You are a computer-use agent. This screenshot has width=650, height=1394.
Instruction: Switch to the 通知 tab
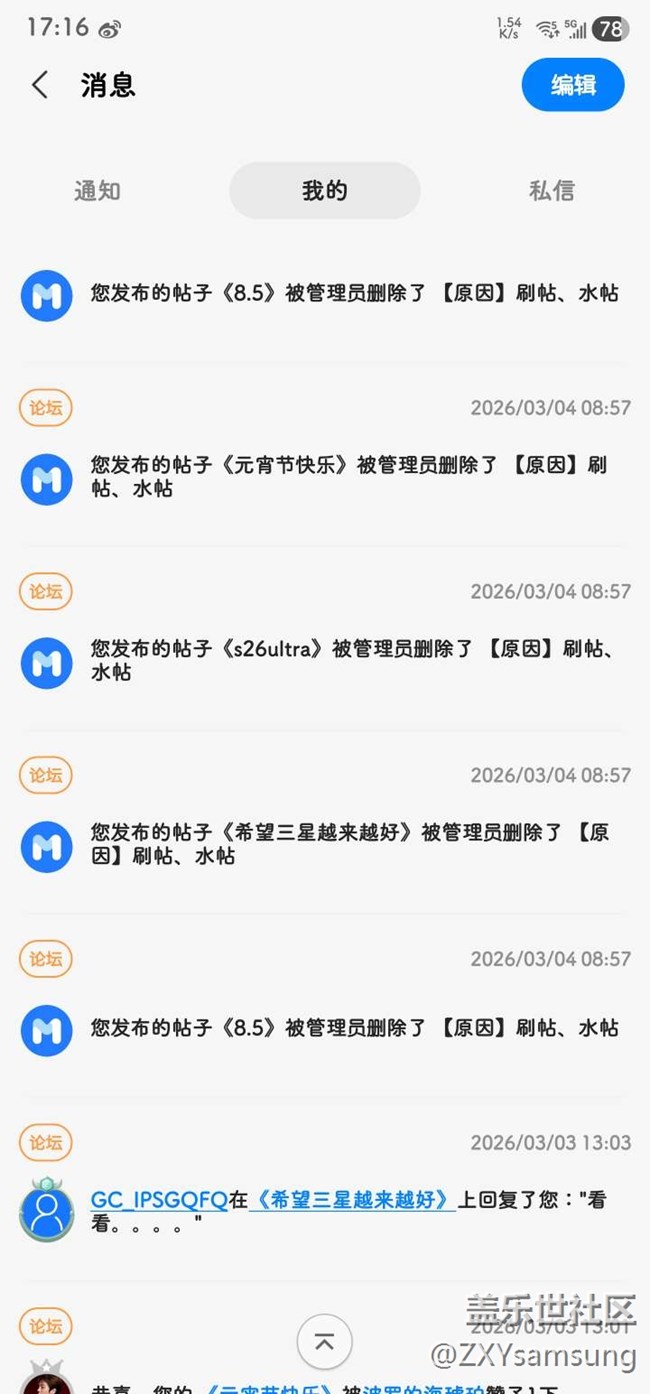click(97, 190)
